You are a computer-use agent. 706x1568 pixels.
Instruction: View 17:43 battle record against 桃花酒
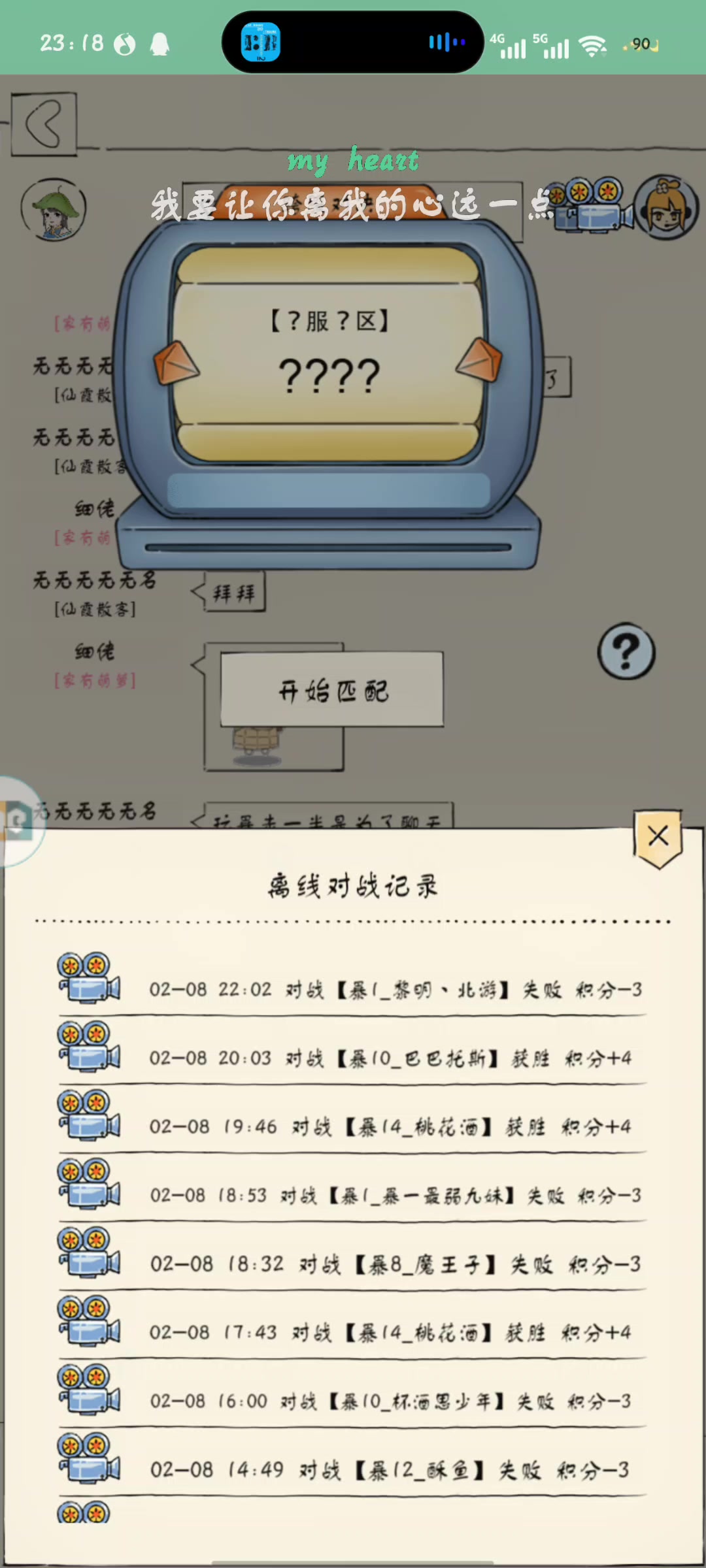click(x=89, y=1321)
